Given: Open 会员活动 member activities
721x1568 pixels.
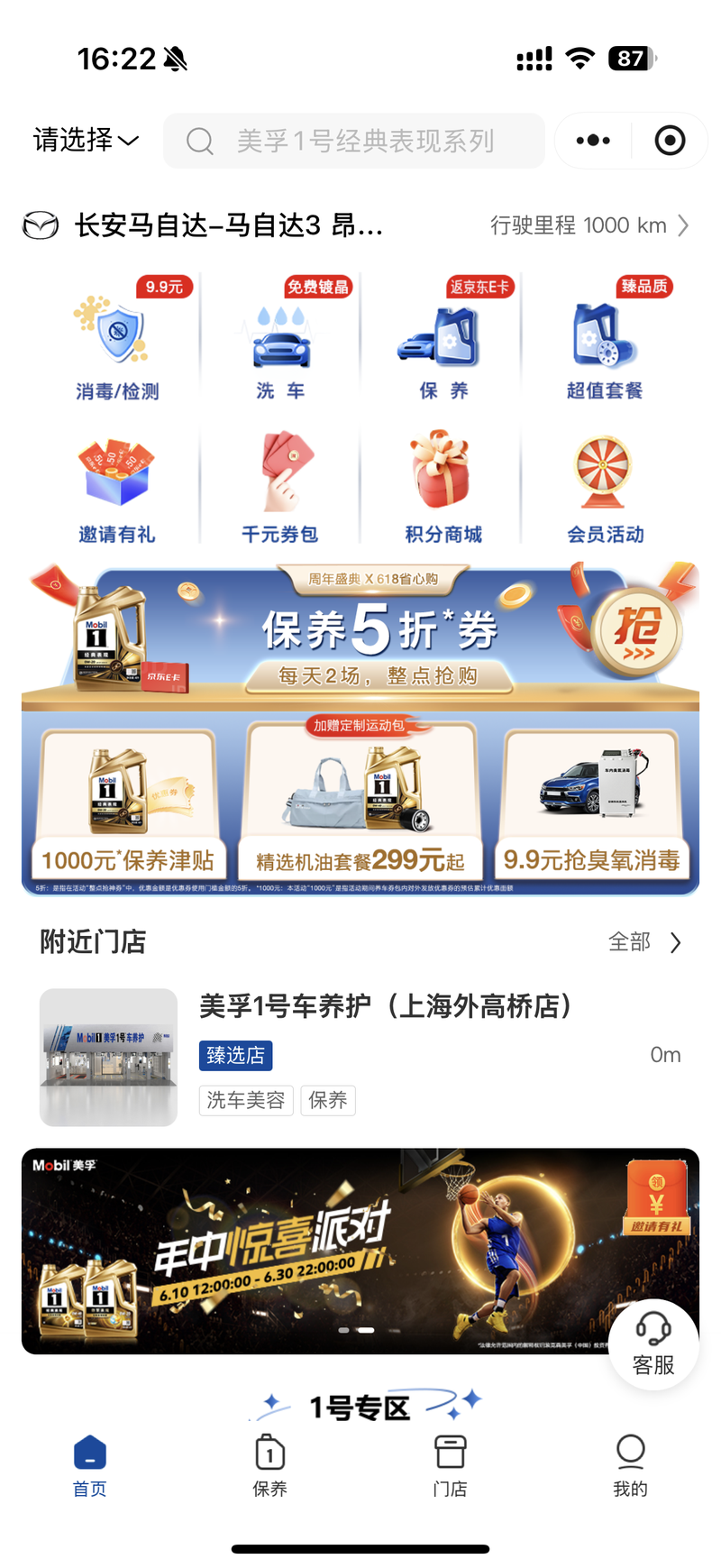Looking at the screenshot, I should [x=605, y=488].
